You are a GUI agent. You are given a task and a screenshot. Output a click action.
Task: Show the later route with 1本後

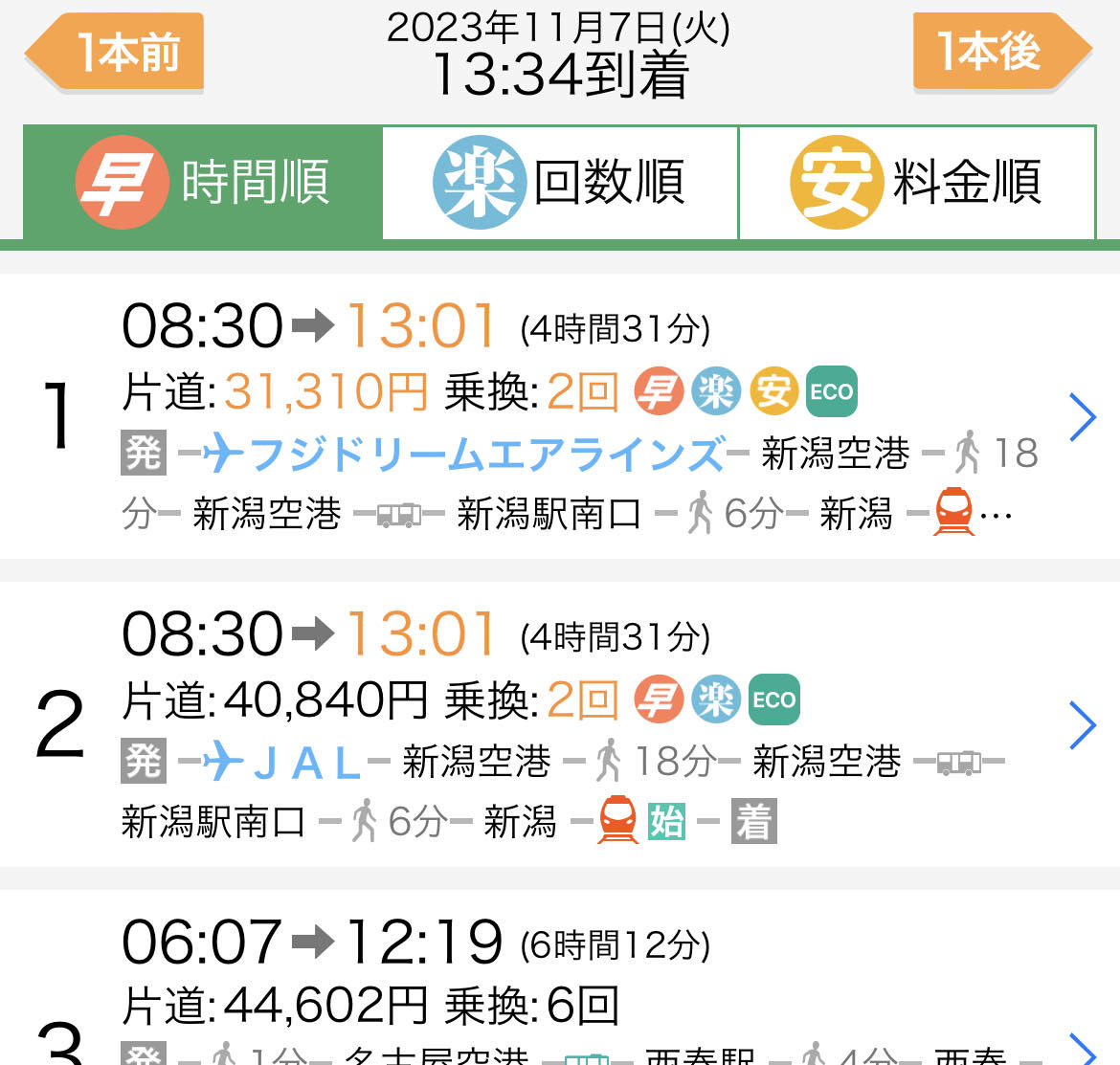point(999,52)
